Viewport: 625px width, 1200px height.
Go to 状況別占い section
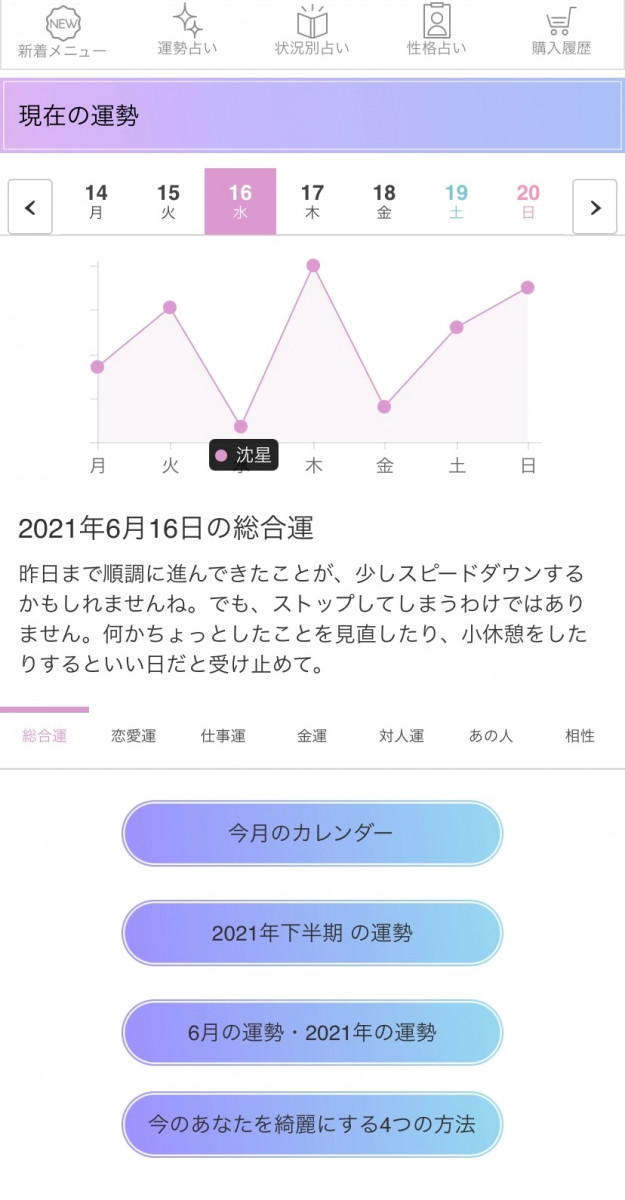pos(312,32)
